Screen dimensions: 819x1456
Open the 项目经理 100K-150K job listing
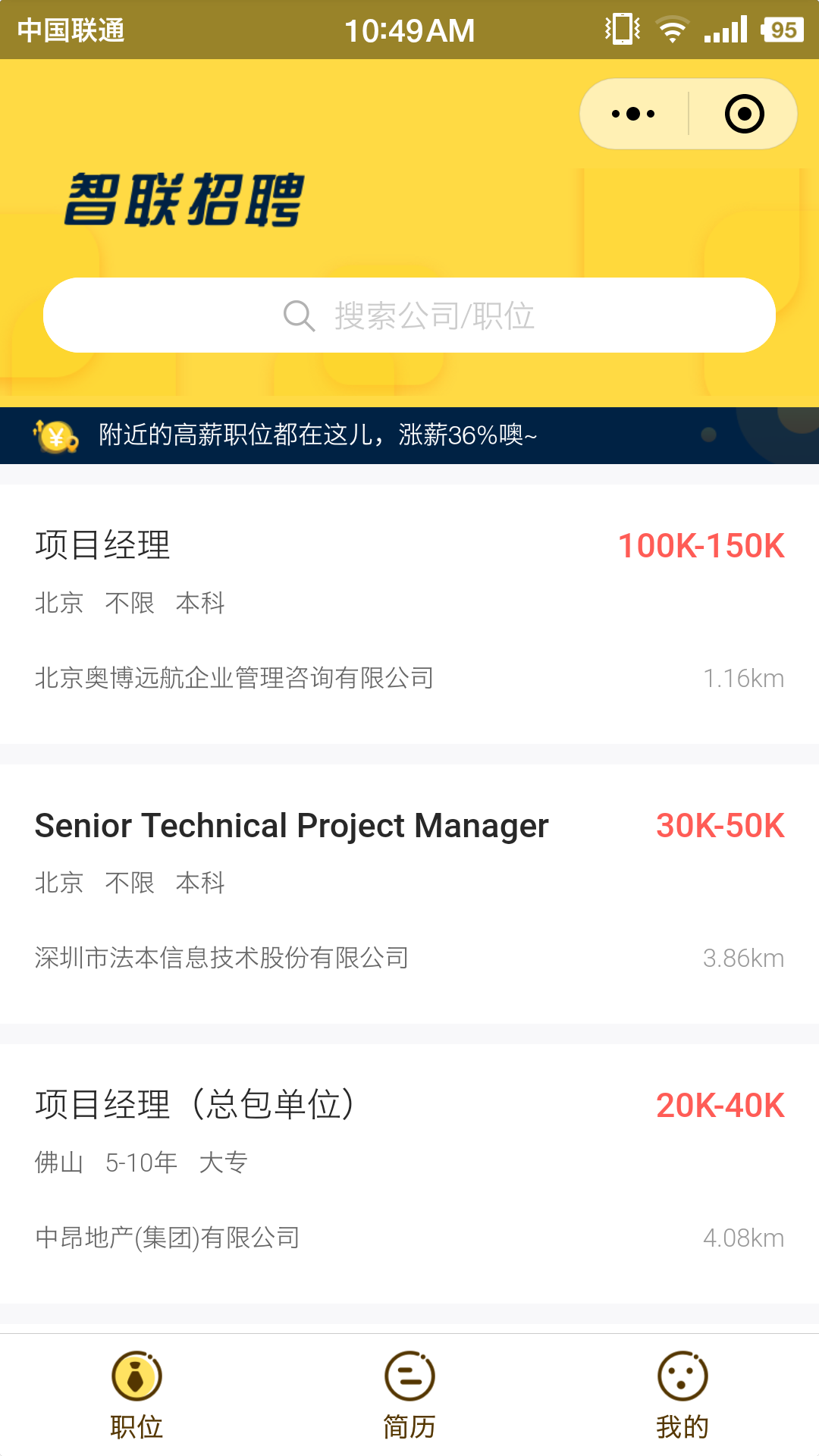(409, 613)
